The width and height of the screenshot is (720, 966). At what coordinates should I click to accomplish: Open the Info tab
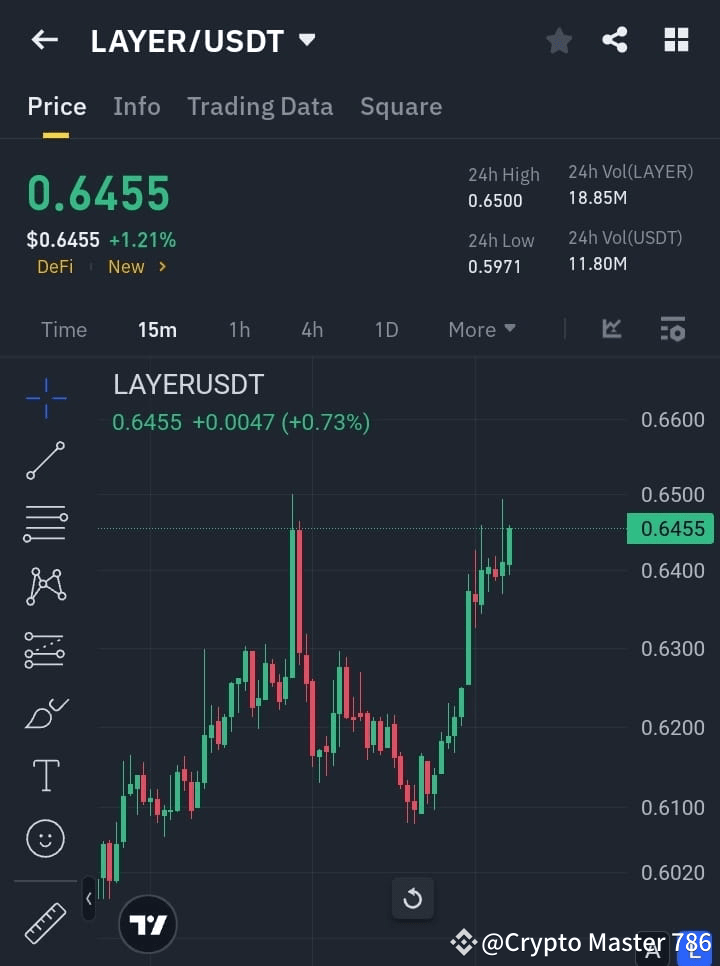[137, 106]
